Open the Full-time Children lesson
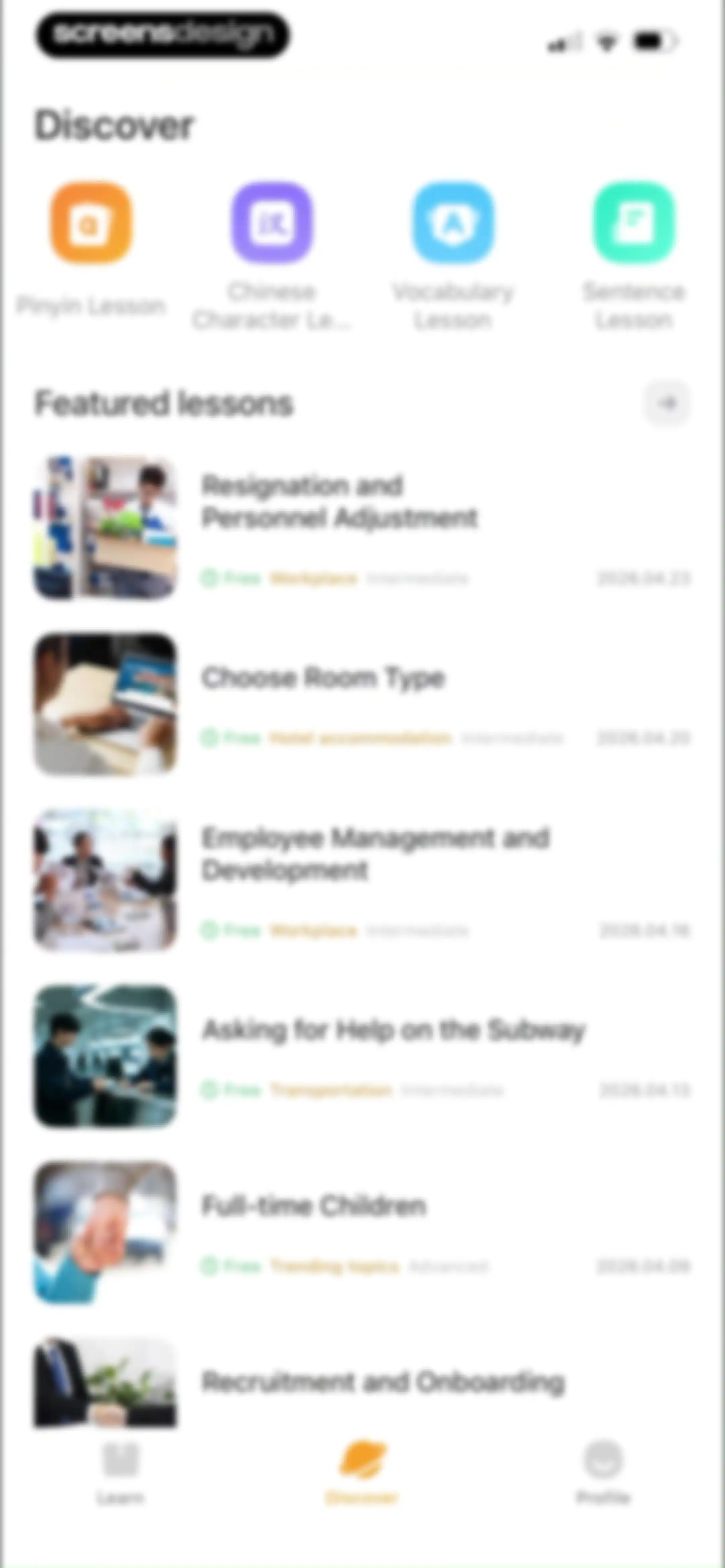 [362, 1233]
